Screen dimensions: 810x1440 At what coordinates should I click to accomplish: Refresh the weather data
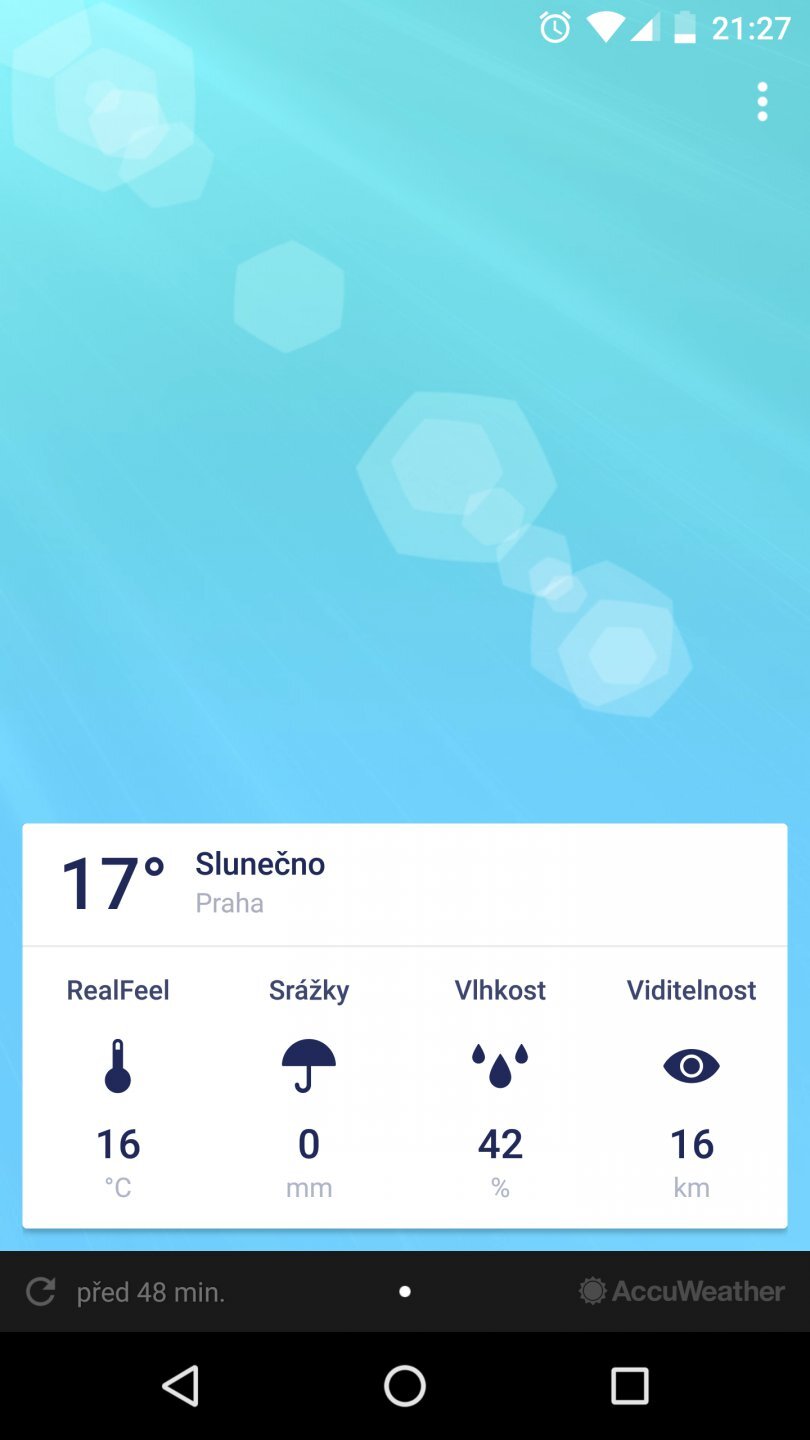[x=41, y=1291]
